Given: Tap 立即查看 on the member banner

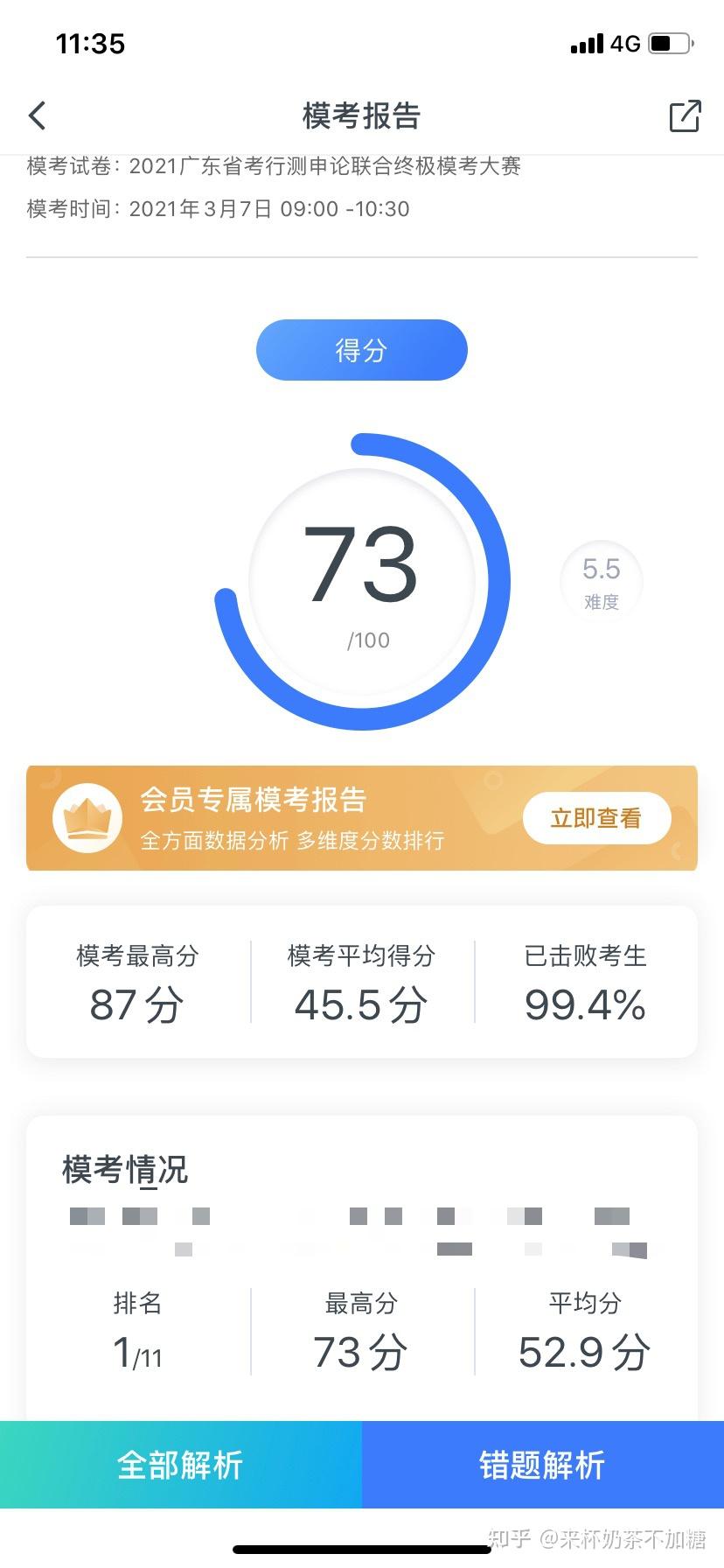Looking at the screenshot, I should coord(596,818).
